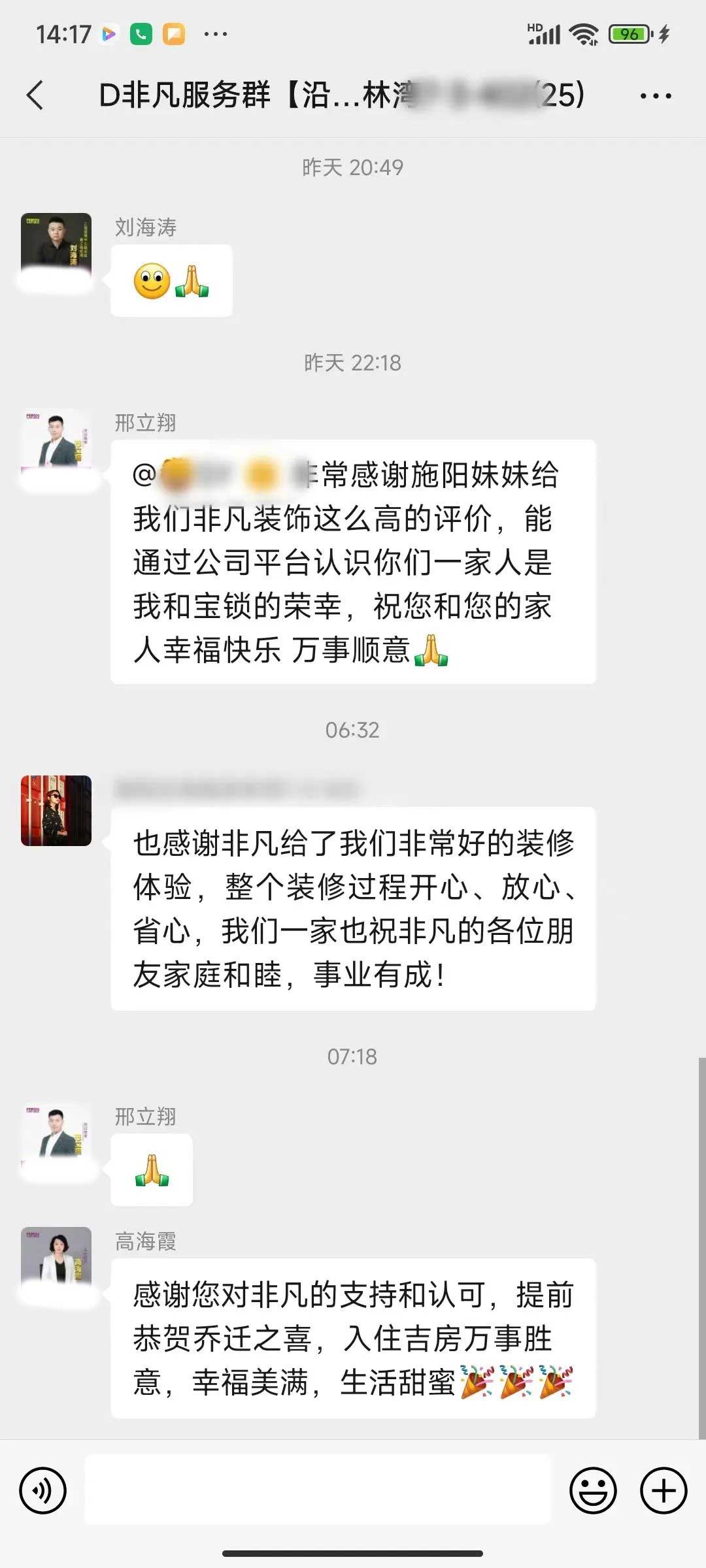Open the emoji picker
Screen dimensions: 706x1568
[593, 1490]
